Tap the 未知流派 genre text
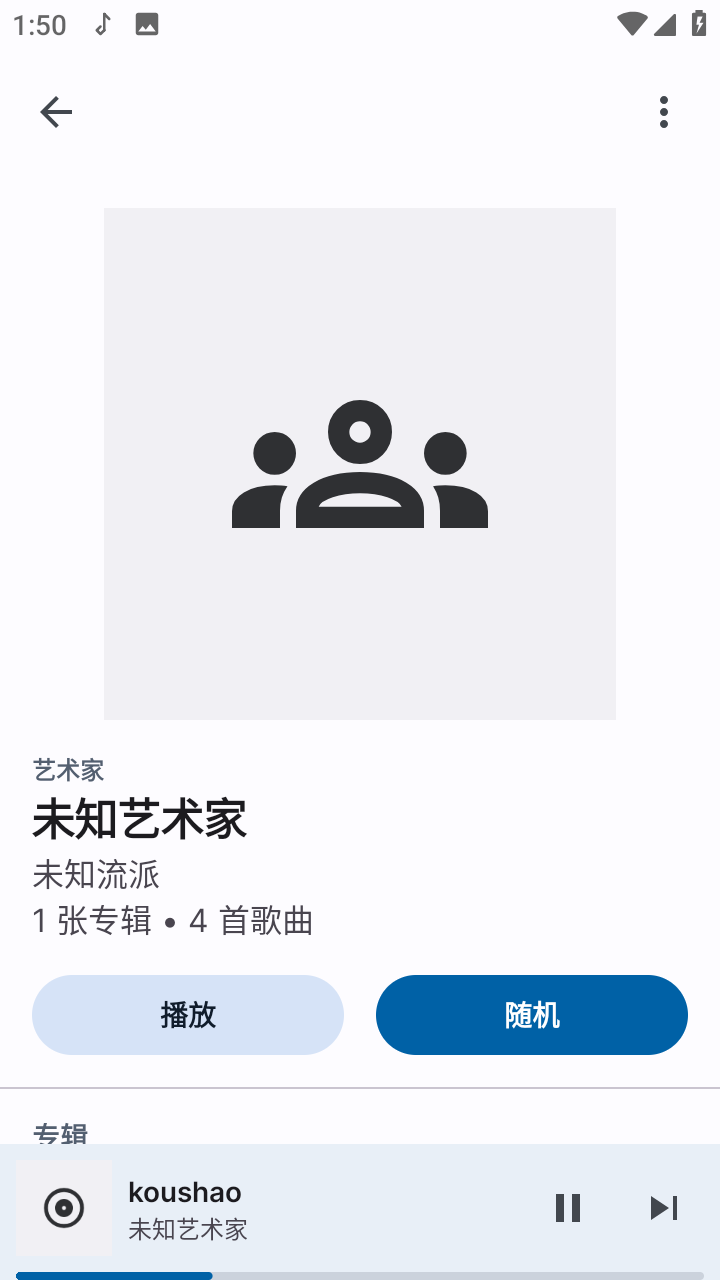The width and height of the screenshot is (720, 1280). click(x=95, y=874)
